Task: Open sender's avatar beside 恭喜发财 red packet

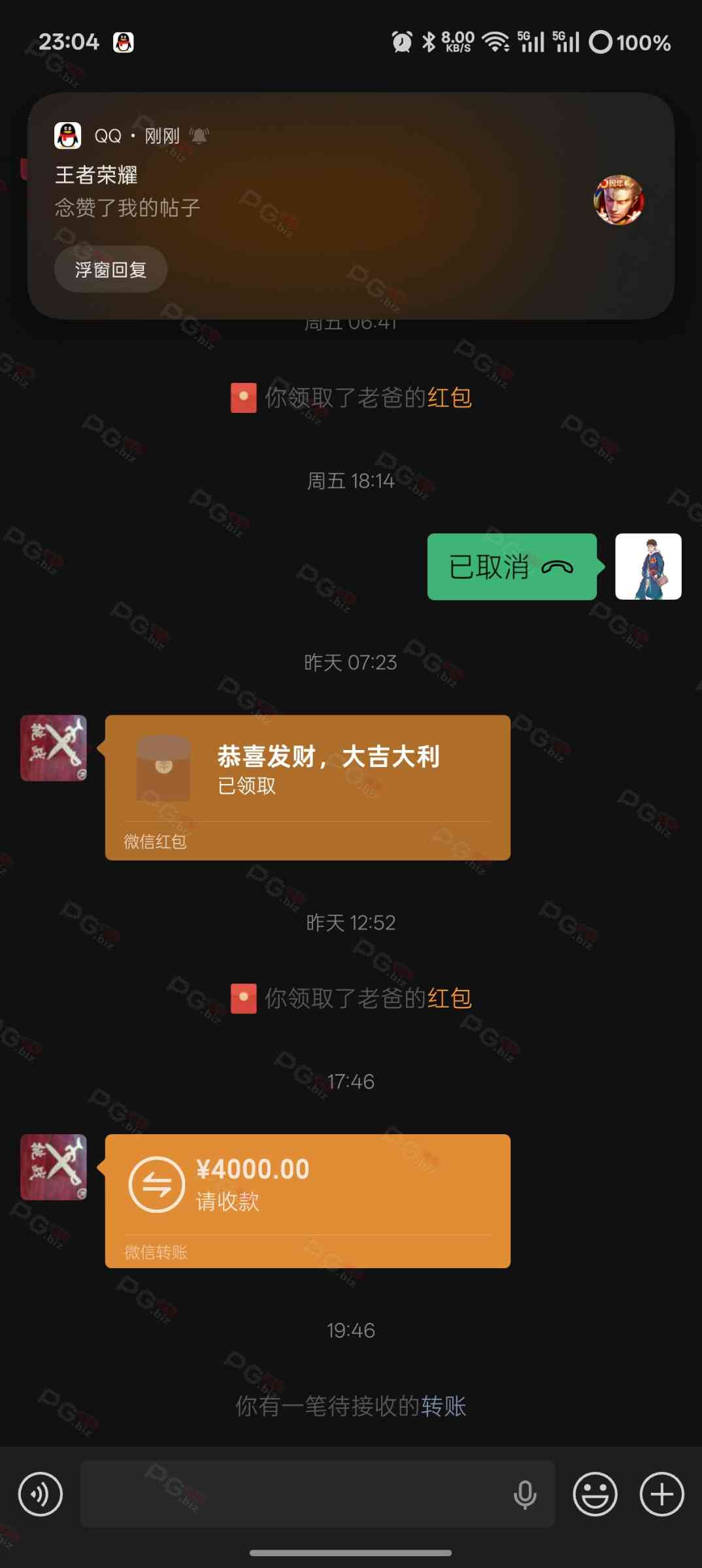Action: (54, 747)
